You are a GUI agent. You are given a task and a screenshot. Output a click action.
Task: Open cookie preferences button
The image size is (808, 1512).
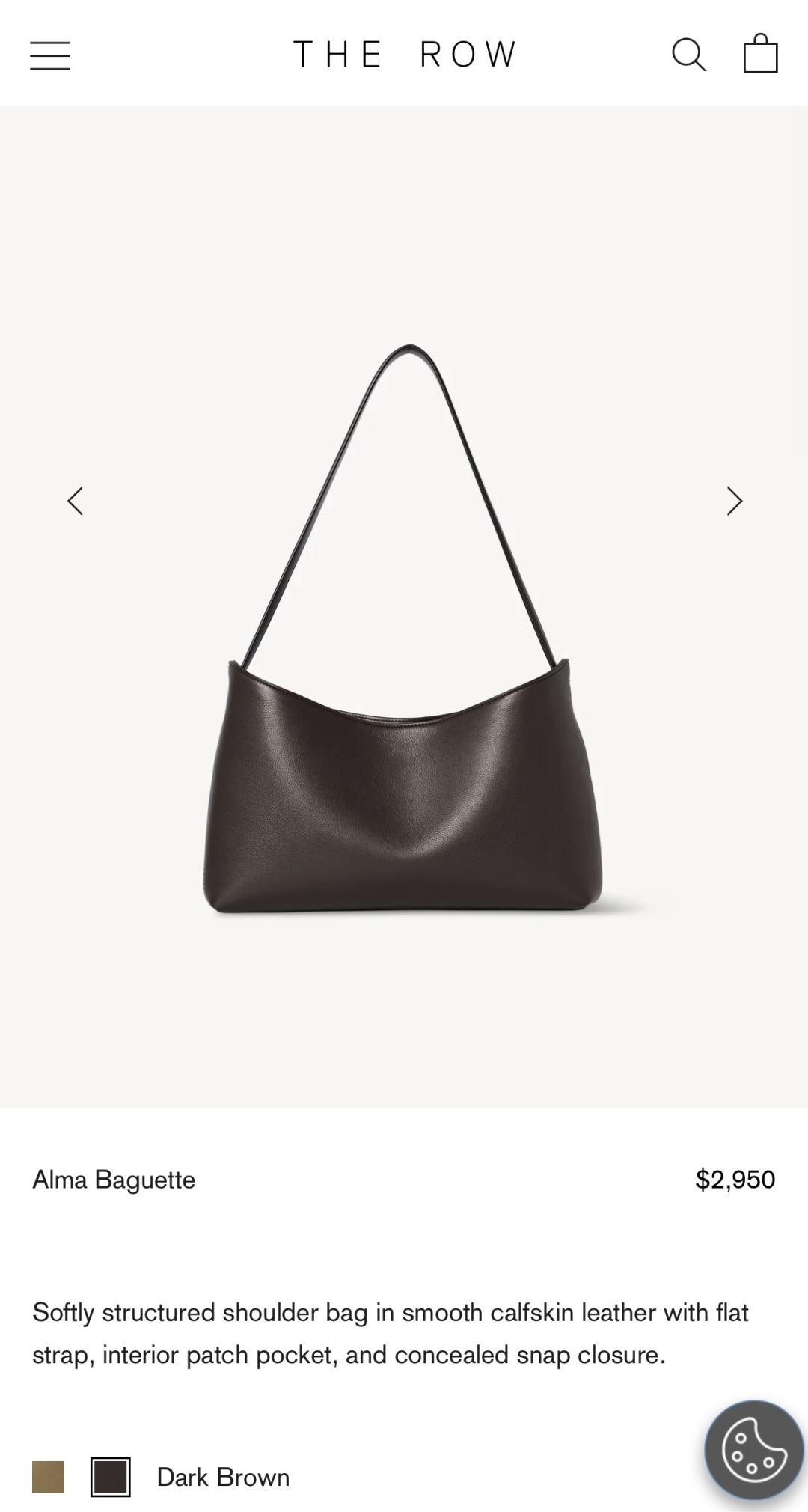point(754,1450)
